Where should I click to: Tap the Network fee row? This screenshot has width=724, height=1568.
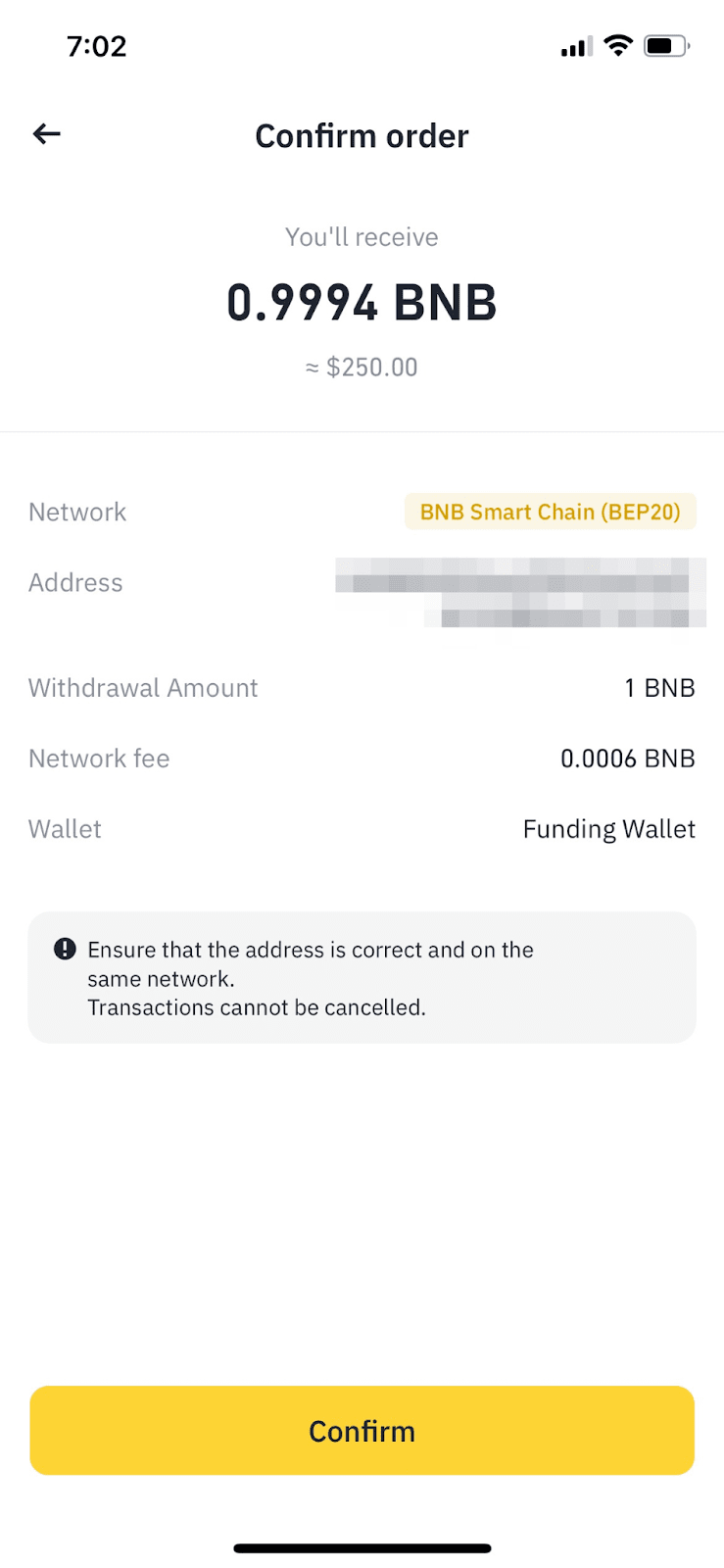coord(362,758)
